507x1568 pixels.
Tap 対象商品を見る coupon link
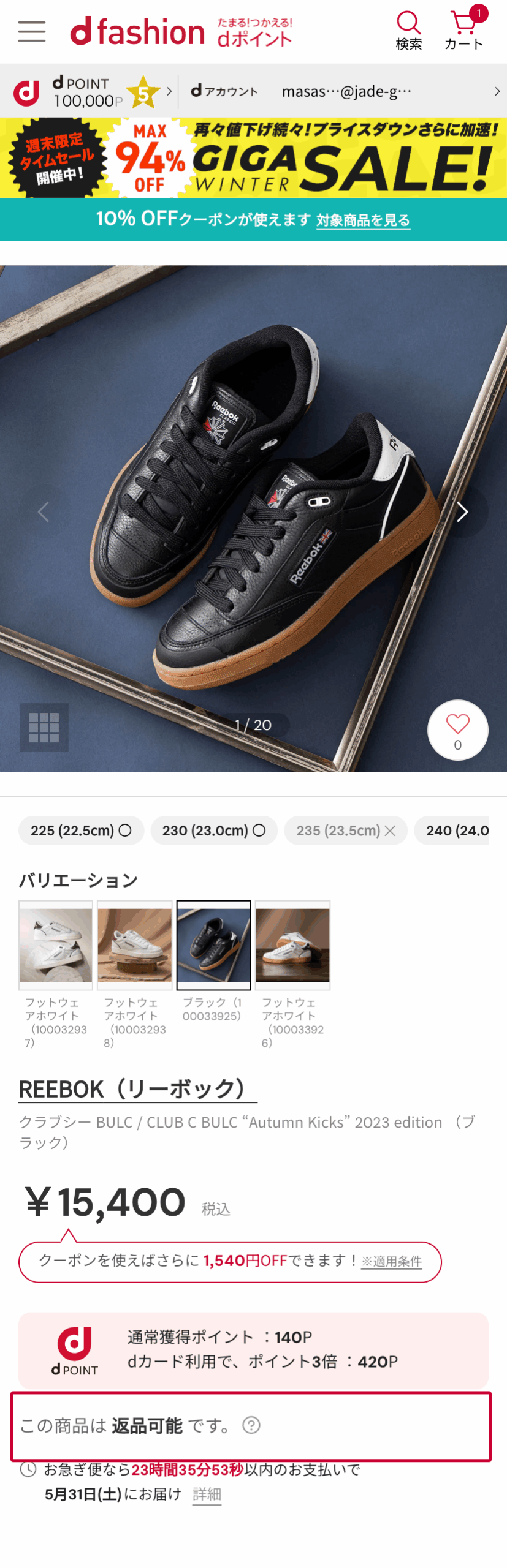[363, 220]
